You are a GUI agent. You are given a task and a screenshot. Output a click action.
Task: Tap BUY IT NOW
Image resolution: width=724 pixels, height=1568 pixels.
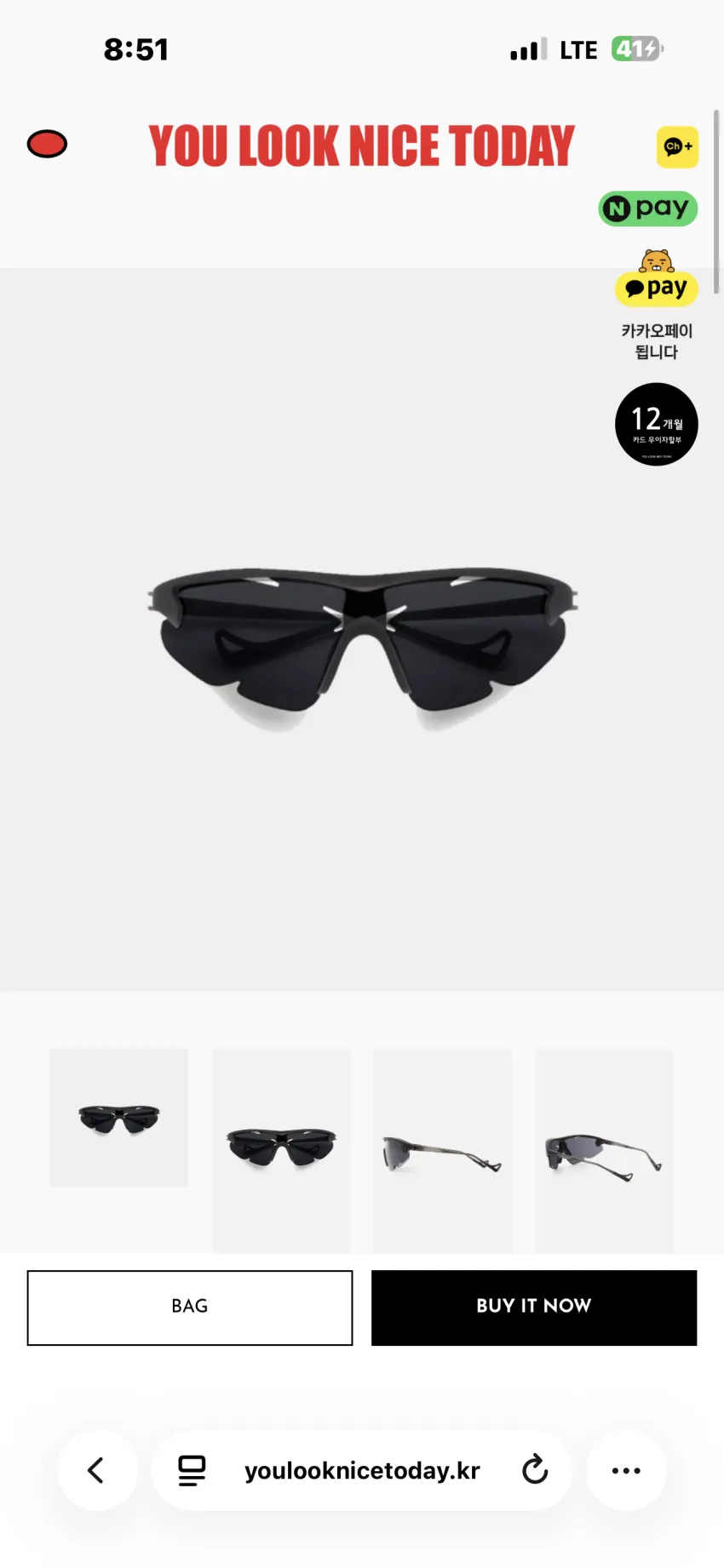click(534, 1308)
